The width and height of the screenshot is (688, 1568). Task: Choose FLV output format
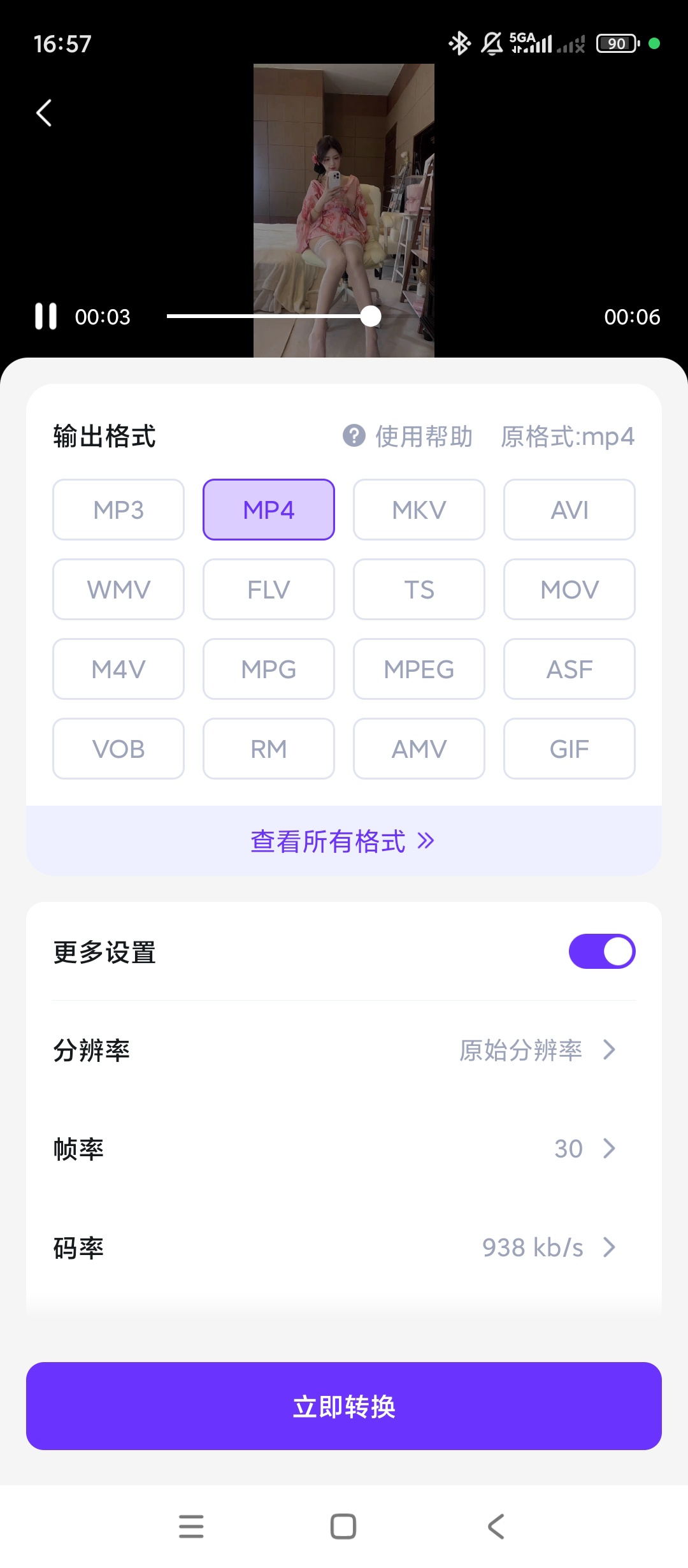click(x=269, y=590)
